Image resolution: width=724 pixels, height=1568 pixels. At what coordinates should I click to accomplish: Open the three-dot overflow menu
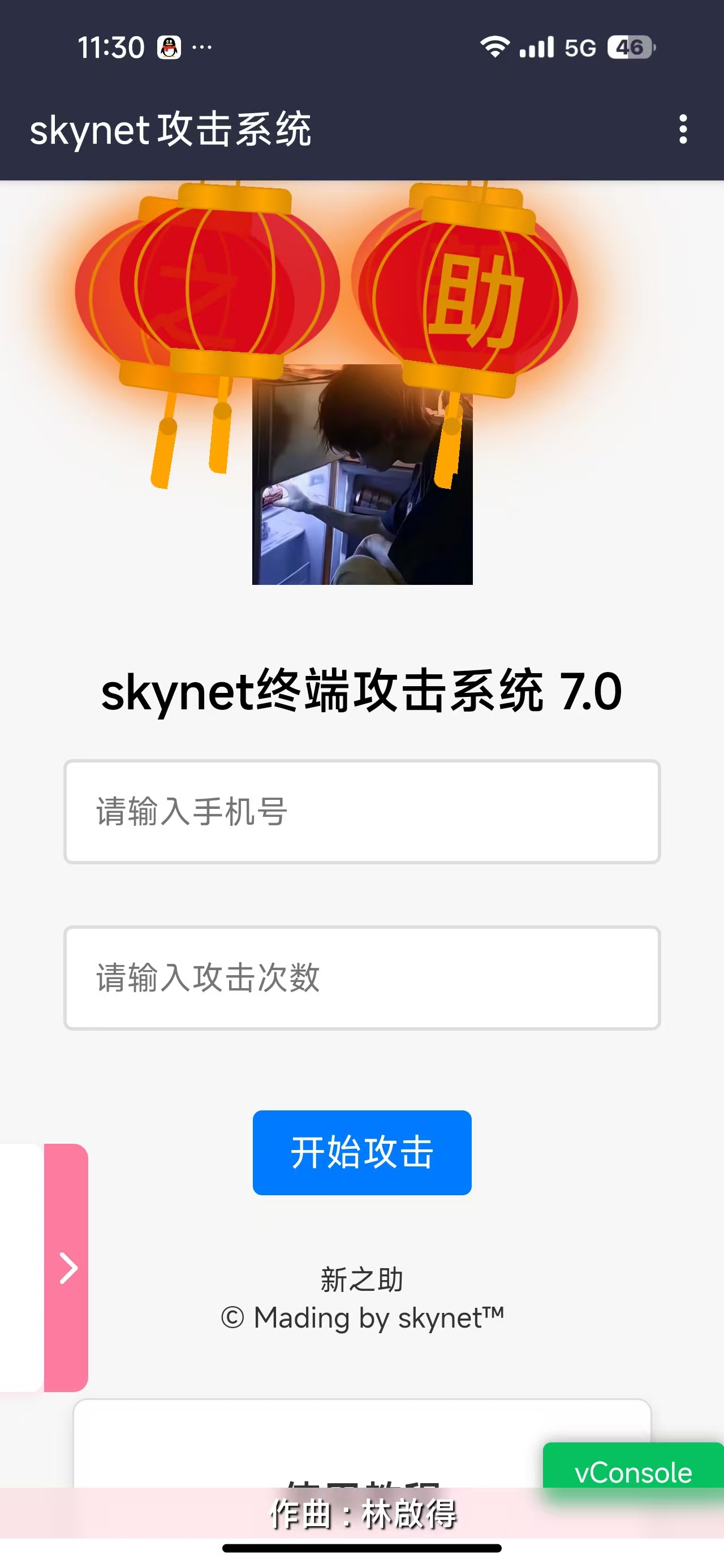[x=683, y=130]
